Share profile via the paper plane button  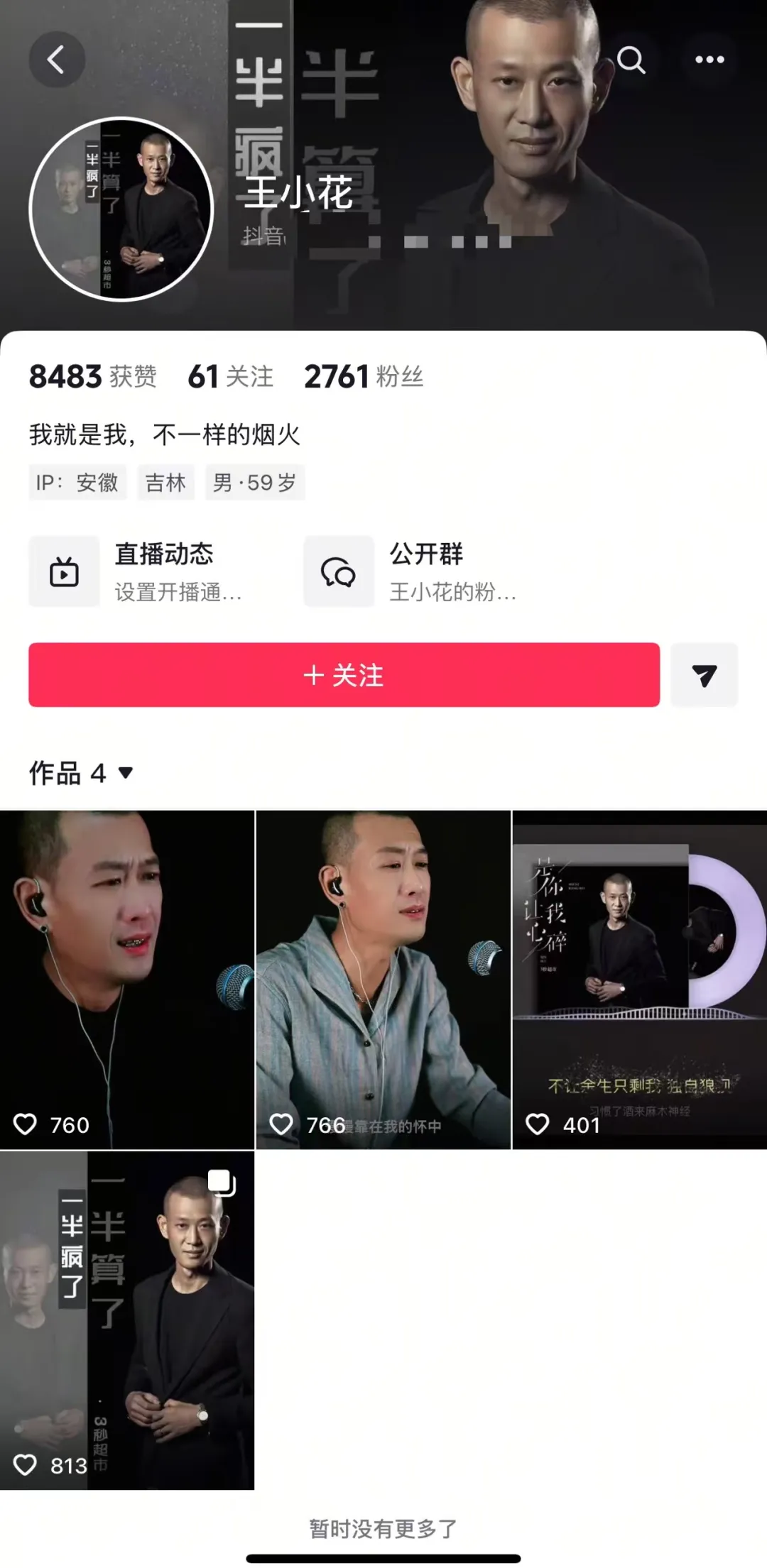(x=704, y=675)
